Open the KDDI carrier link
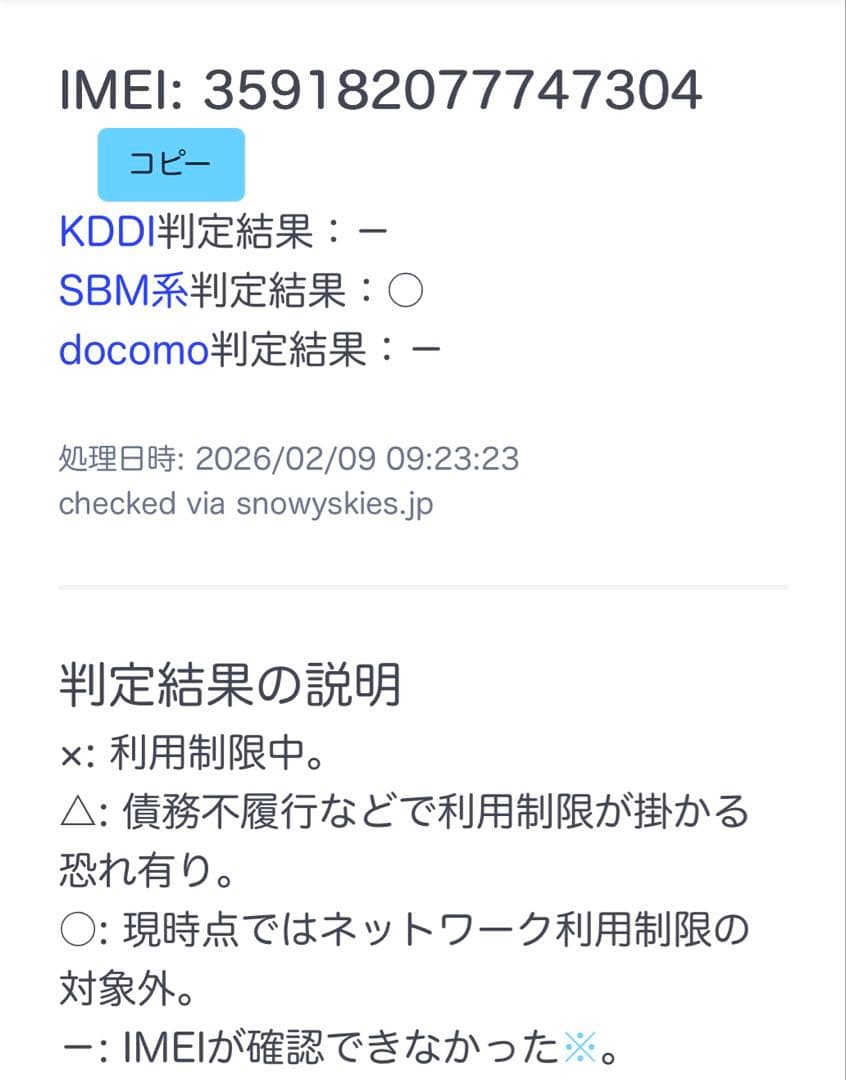This screenshot has height=1080, width=846. coord(106,230)
